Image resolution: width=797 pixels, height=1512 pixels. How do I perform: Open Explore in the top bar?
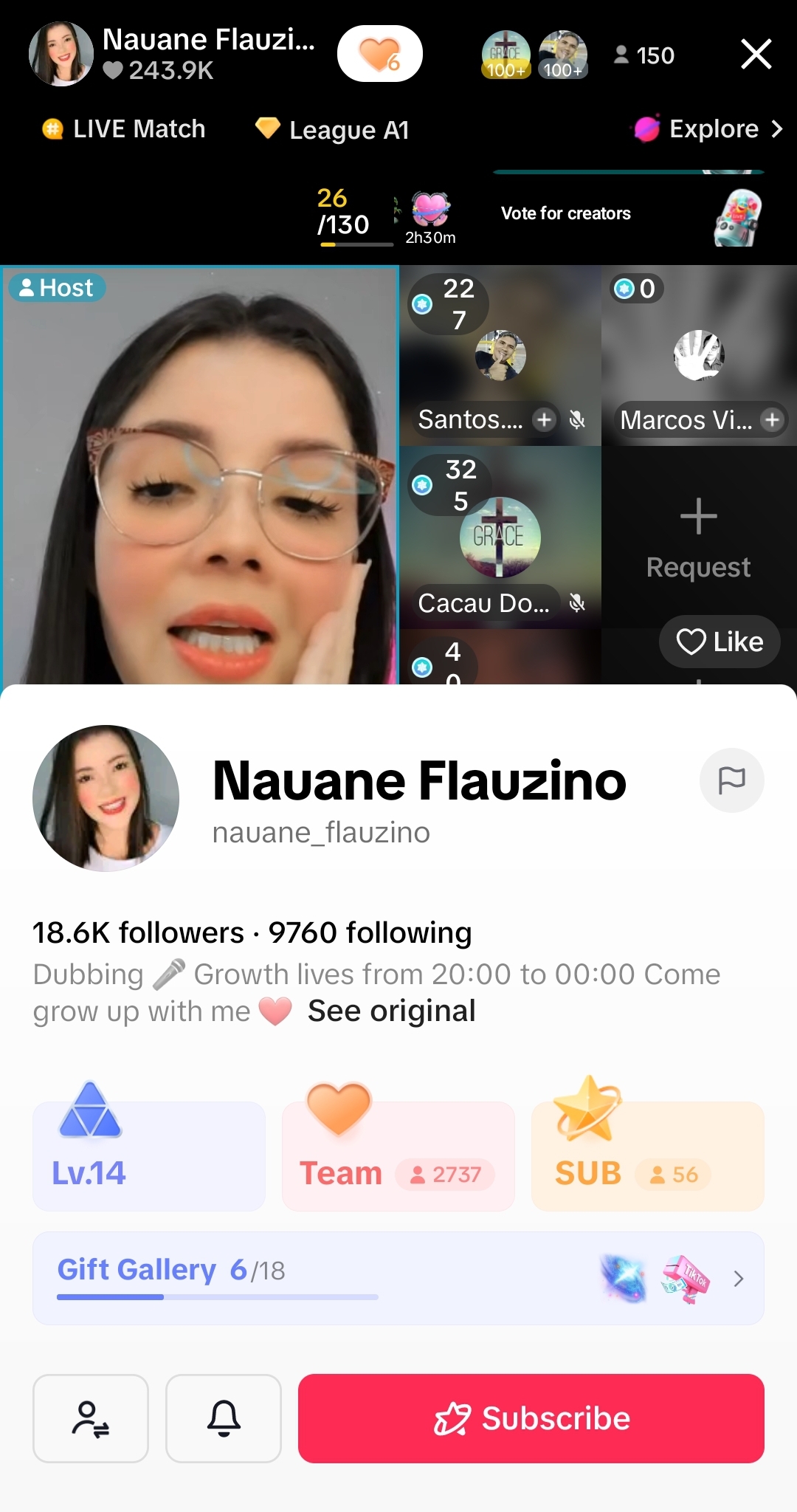click(708, 129)
